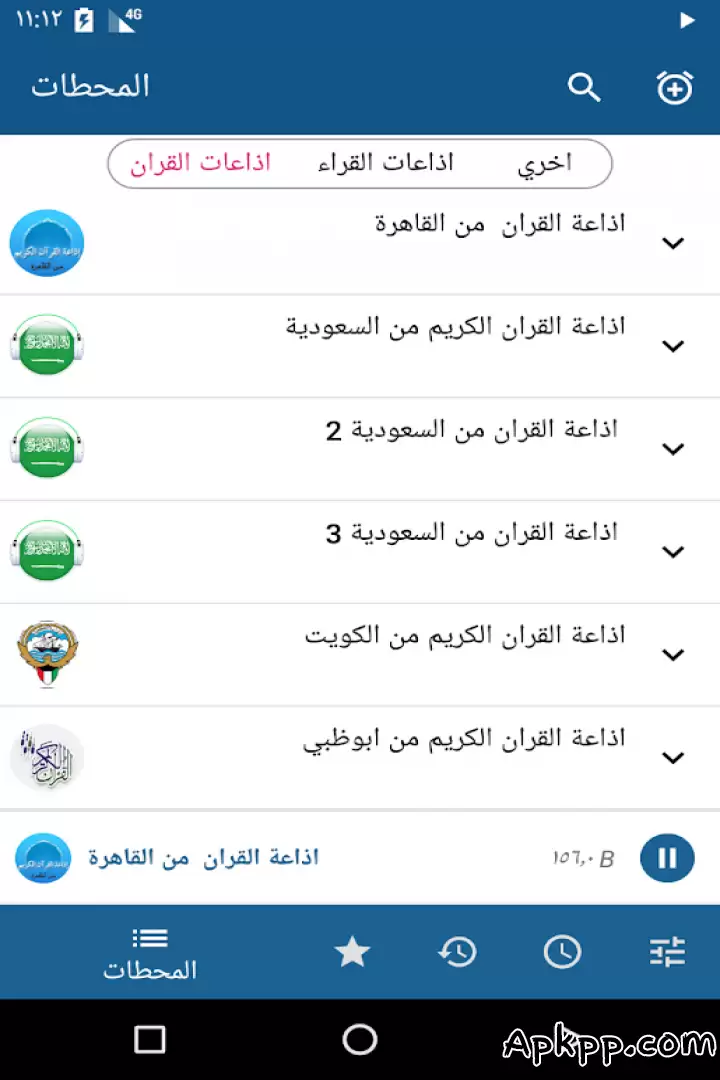
Task: Open the favorites star in bottom bar
Action: [352, 952]
